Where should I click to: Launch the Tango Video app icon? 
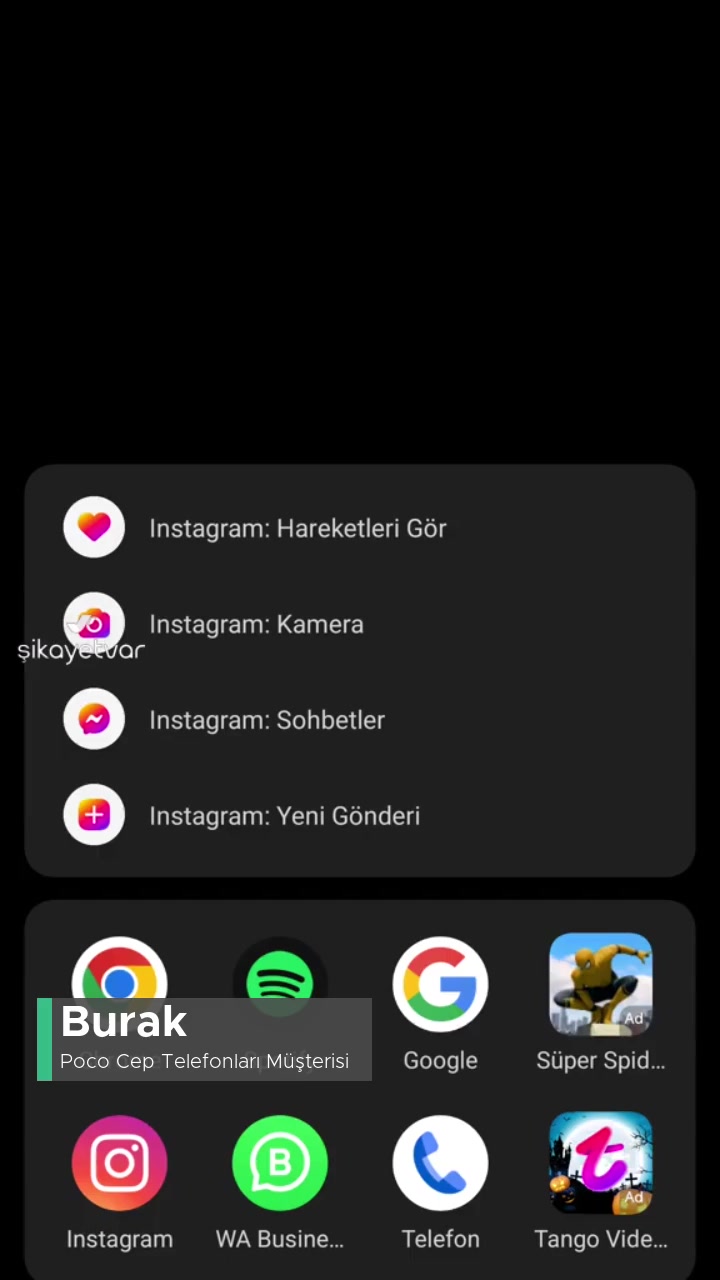pos(600,1162)
